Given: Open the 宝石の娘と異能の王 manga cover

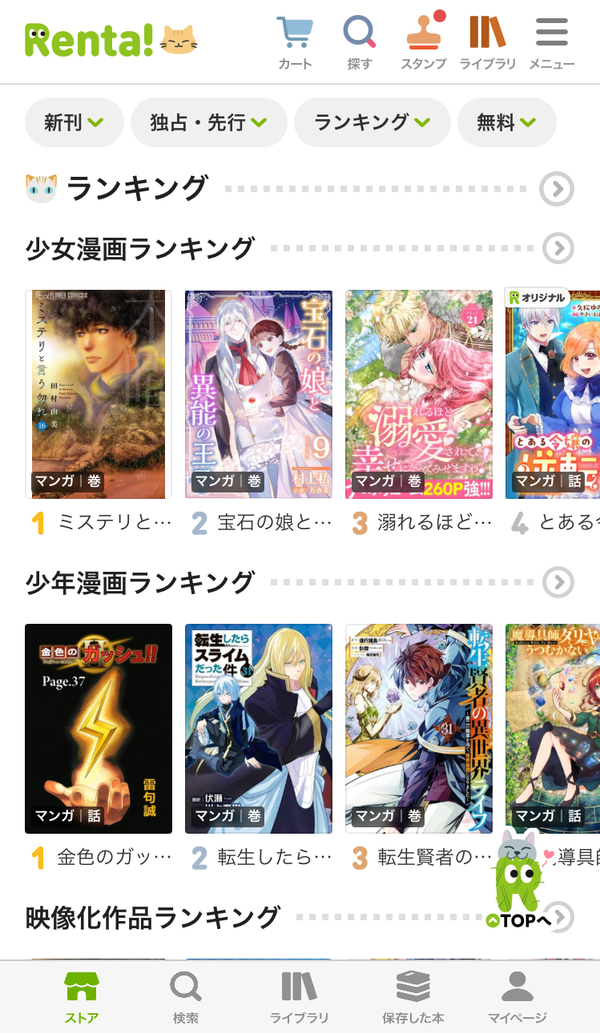Looking at the screenshot, I should [258, 395].
